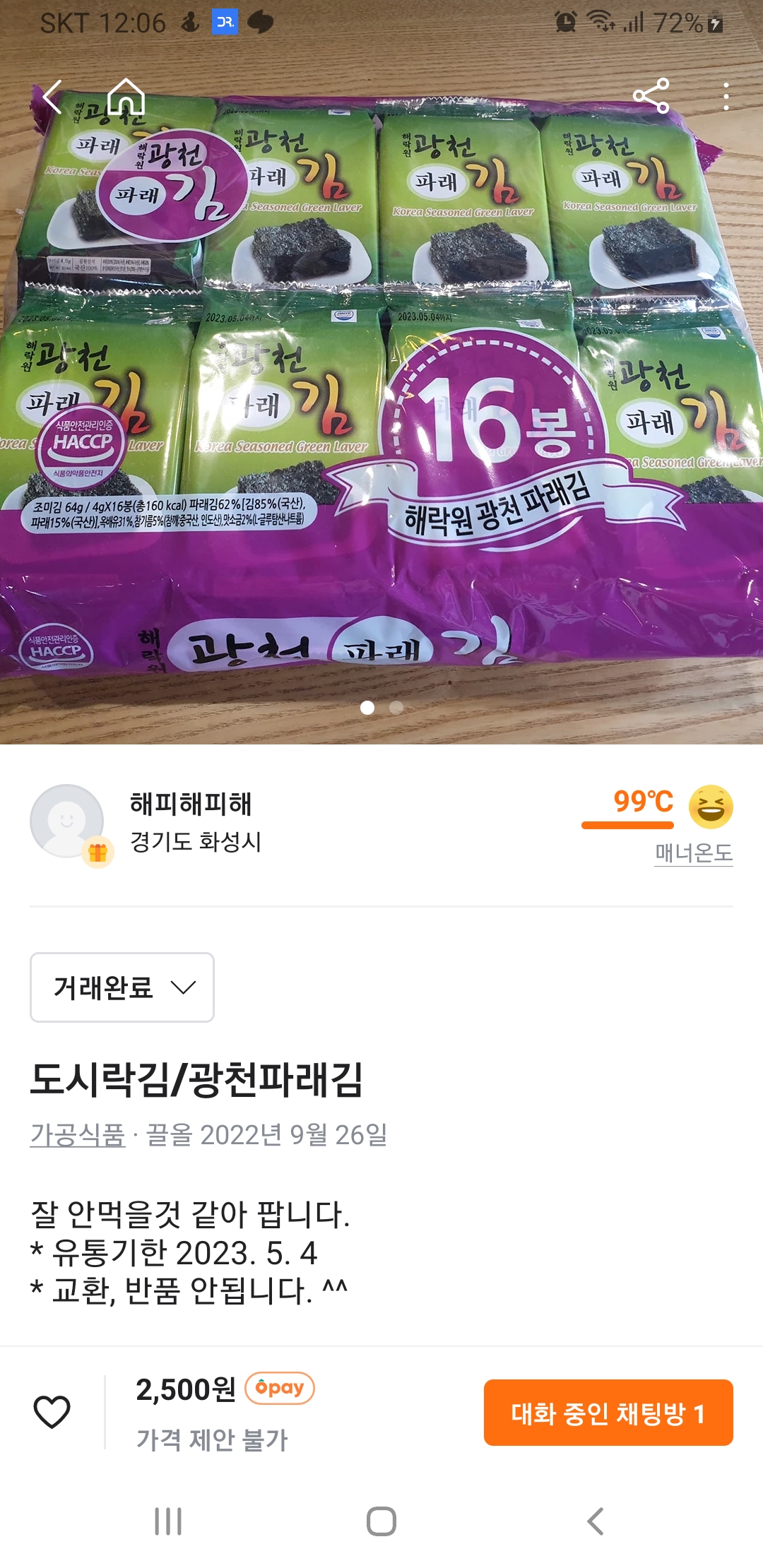The image size is (763, 1568).
Task: Tap the 매너온도 link
Action: click(693, 853)
